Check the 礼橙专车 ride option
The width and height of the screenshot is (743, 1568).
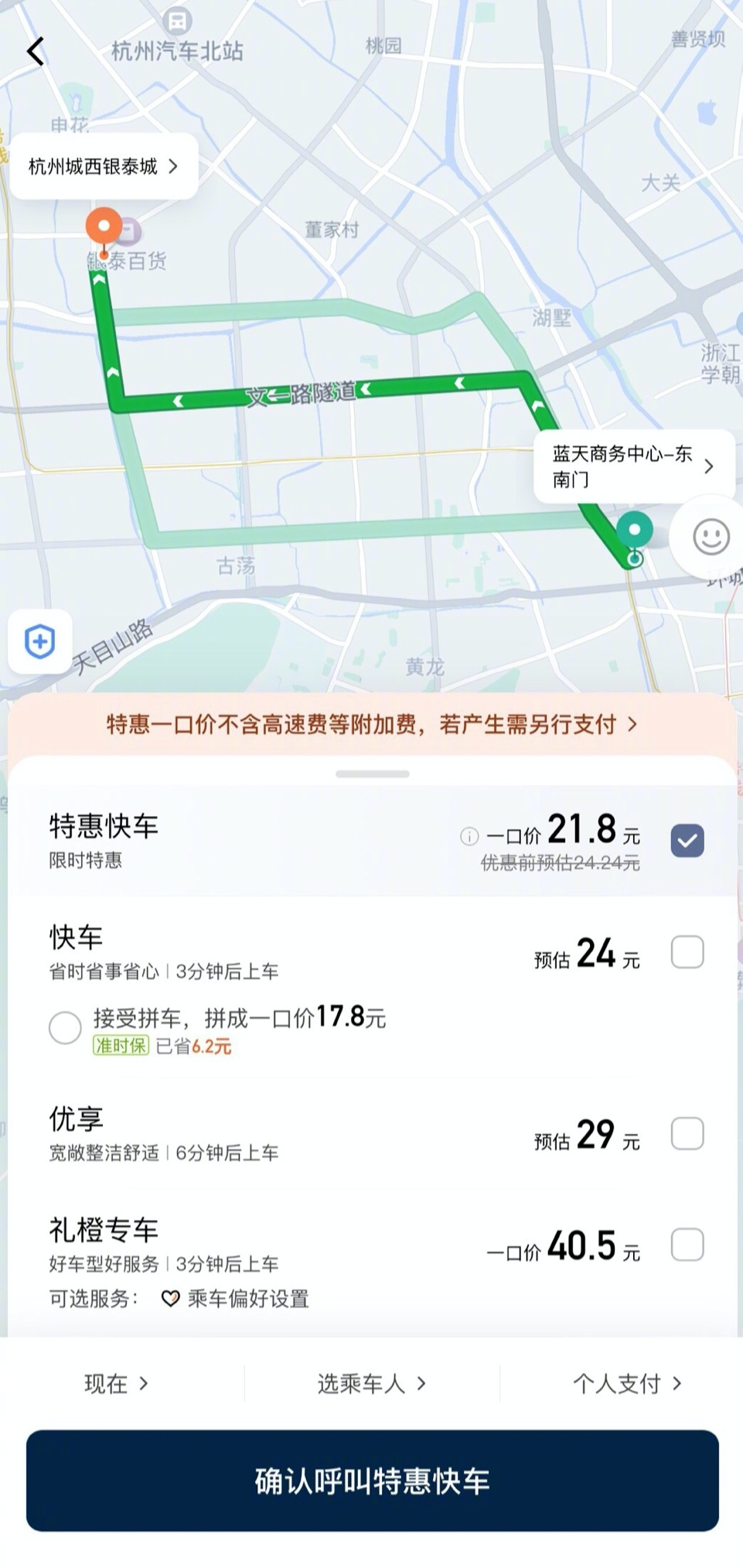[x=687, y=1245]
